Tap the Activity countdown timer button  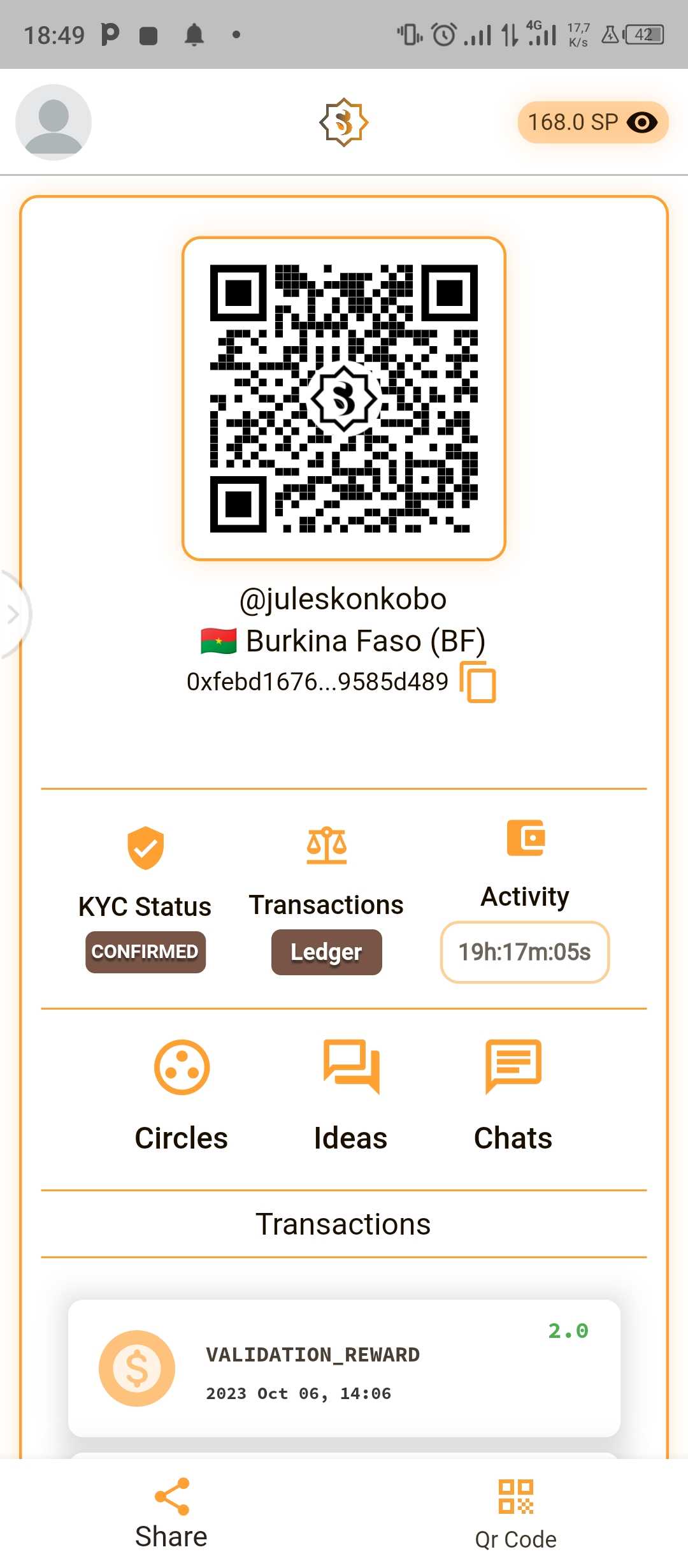[x=524, y=952]
